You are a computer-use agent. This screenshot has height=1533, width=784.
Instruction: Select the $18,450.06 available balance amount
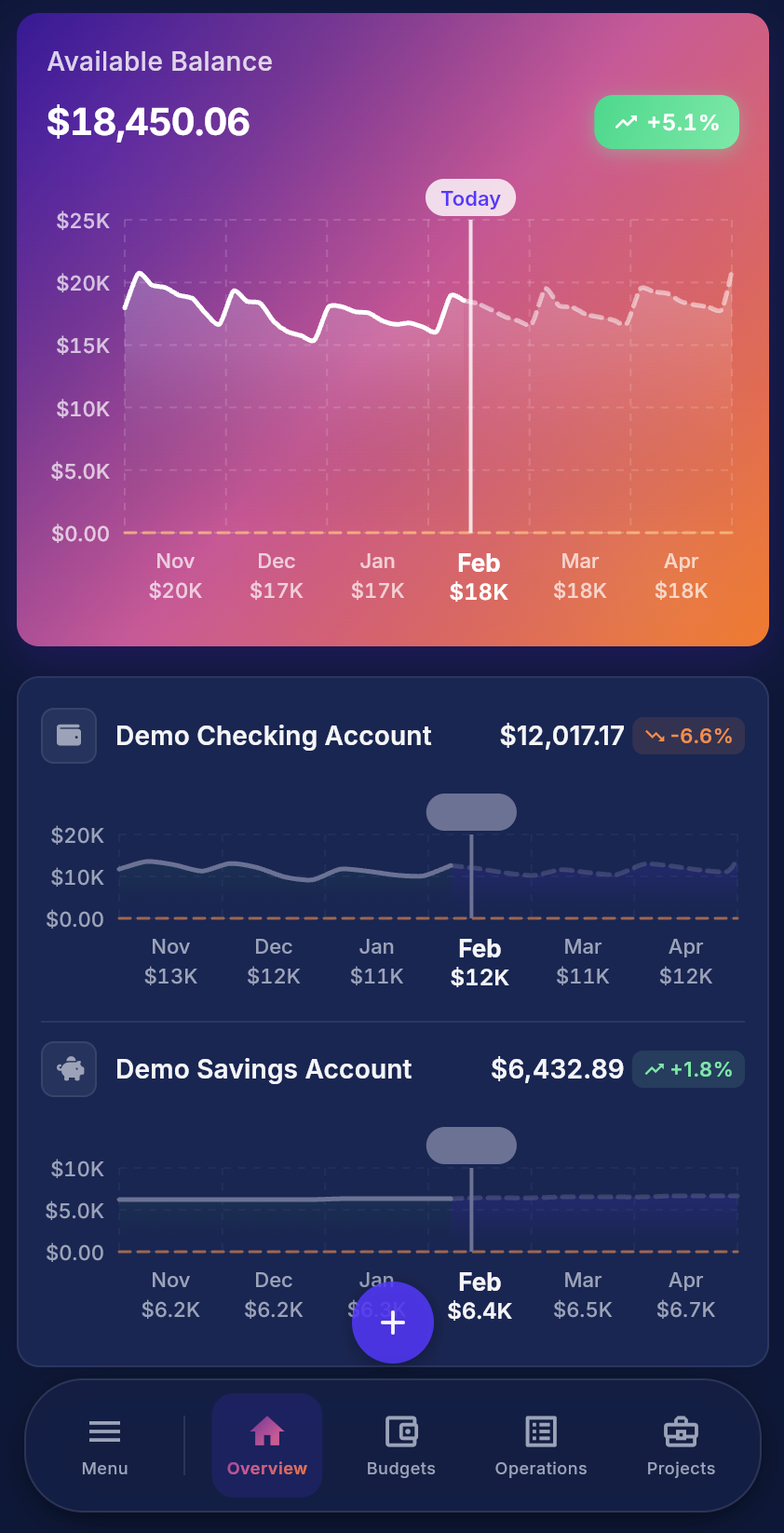[x=148, y=122]
